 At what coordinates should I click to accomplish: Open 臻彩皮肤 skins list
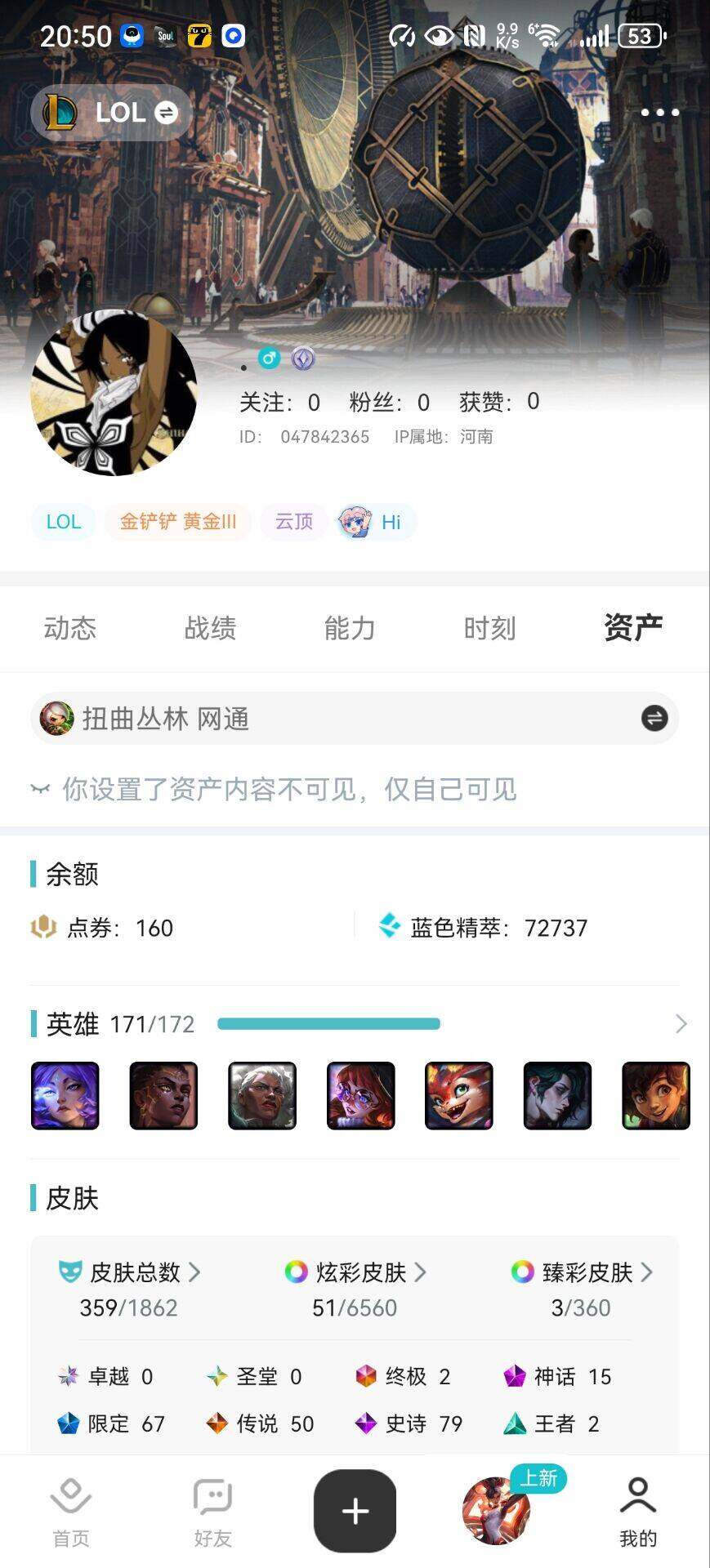point(581,1272)
